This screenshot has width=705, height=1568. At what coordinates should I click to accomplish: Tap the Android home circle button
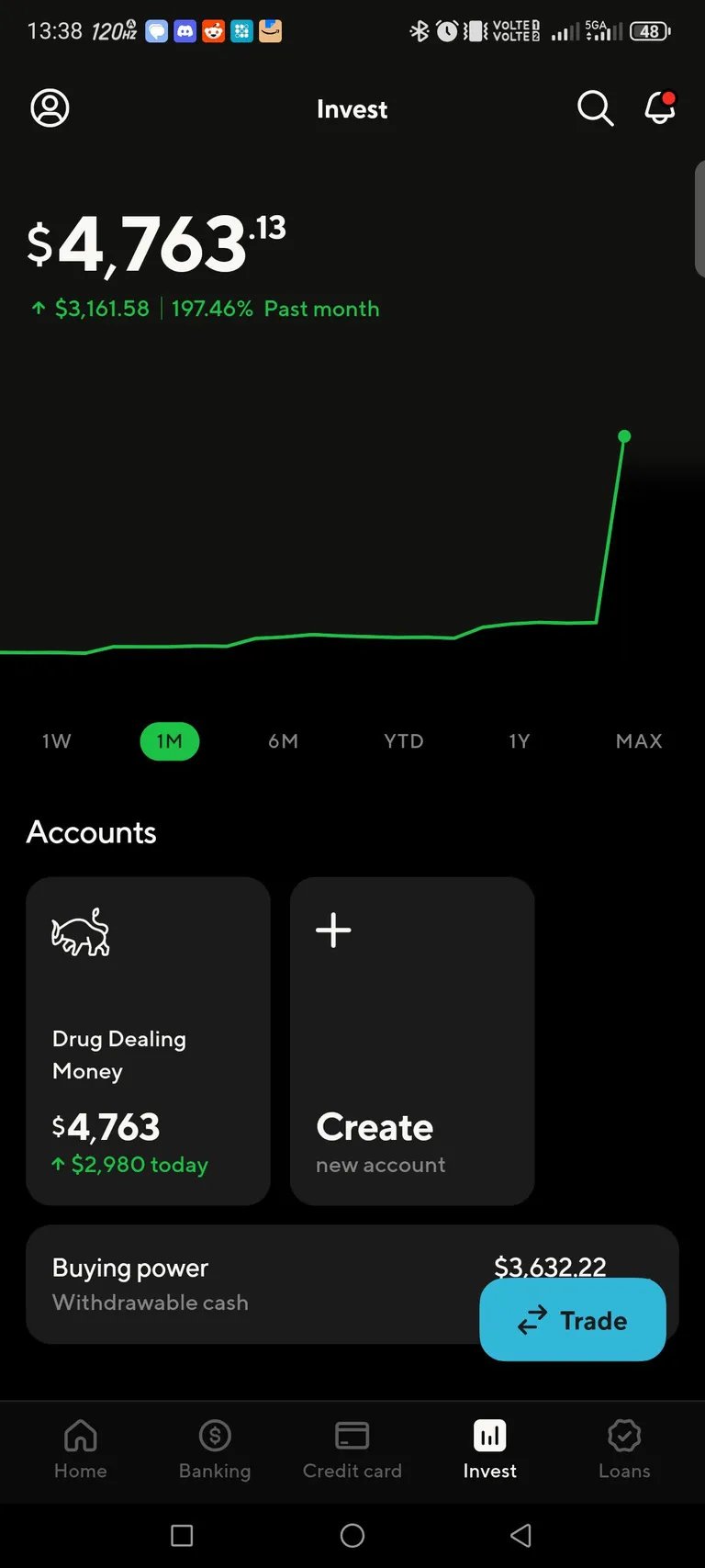point(352,1535)
